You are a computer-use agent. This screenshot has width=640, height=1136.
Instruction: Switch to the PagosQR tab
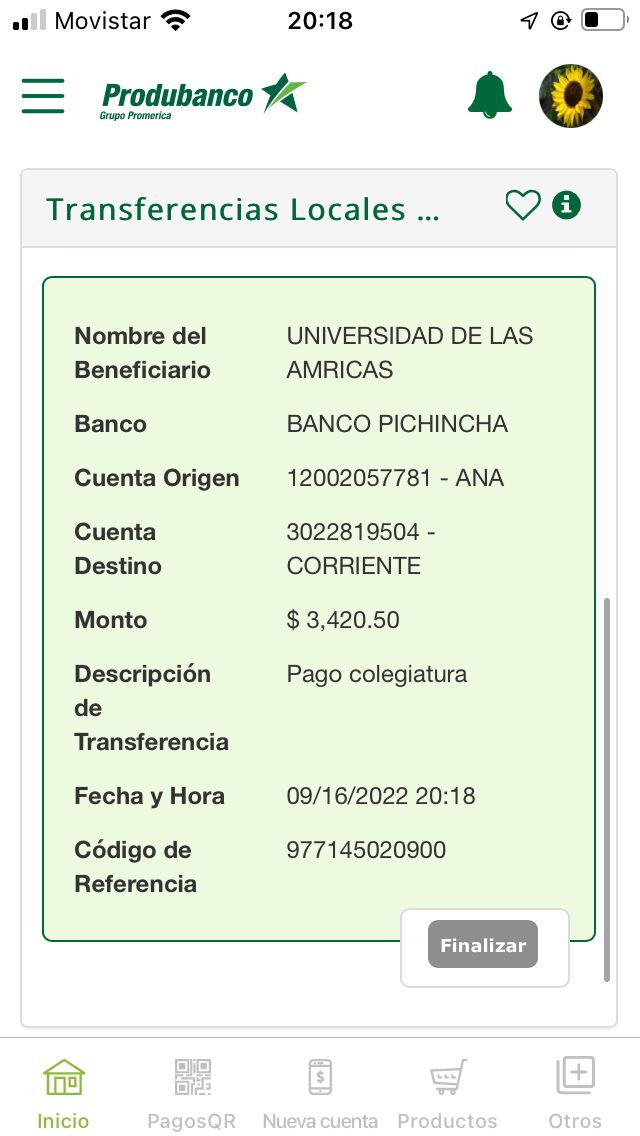tap(192, 1092)
